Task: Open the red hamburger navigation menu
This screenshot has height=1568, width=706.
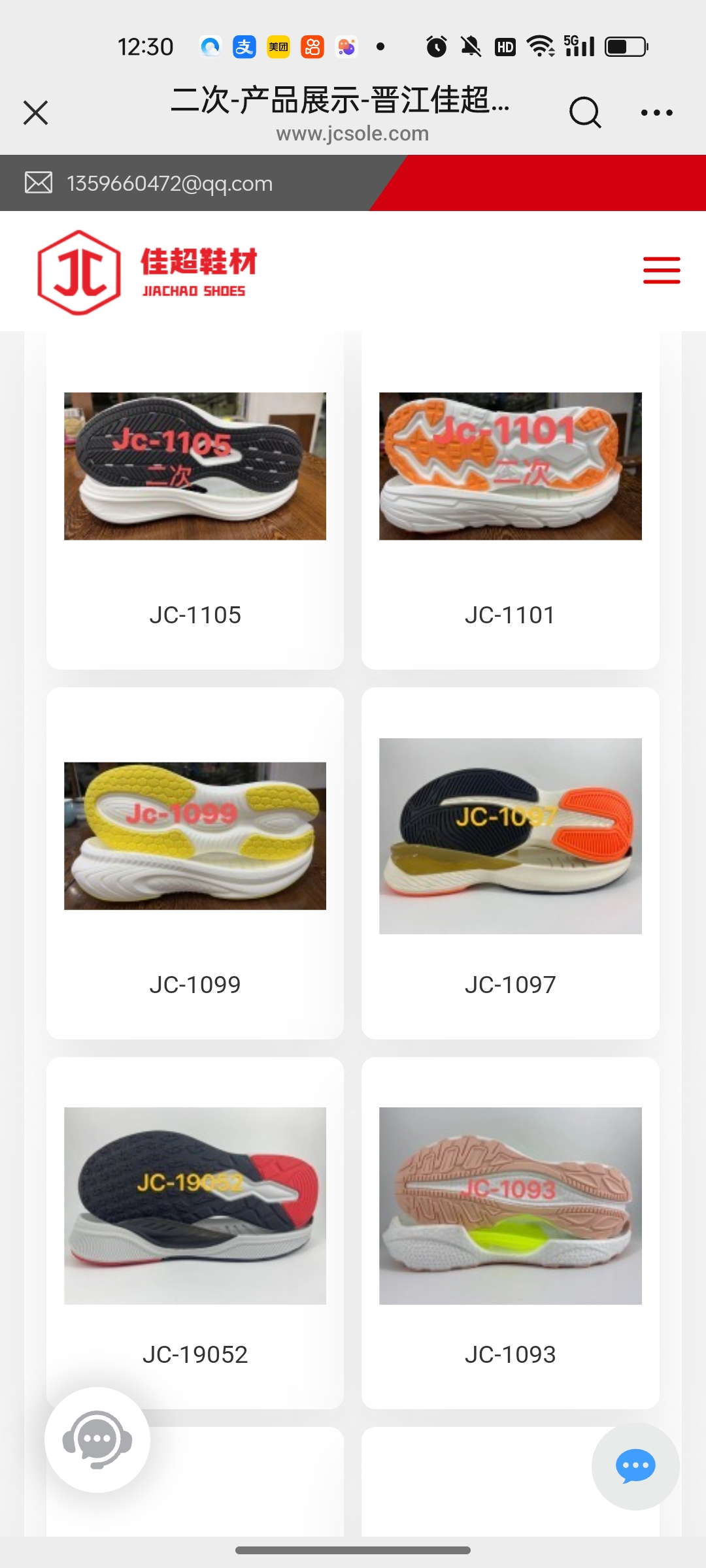Action: pos(661,270)
